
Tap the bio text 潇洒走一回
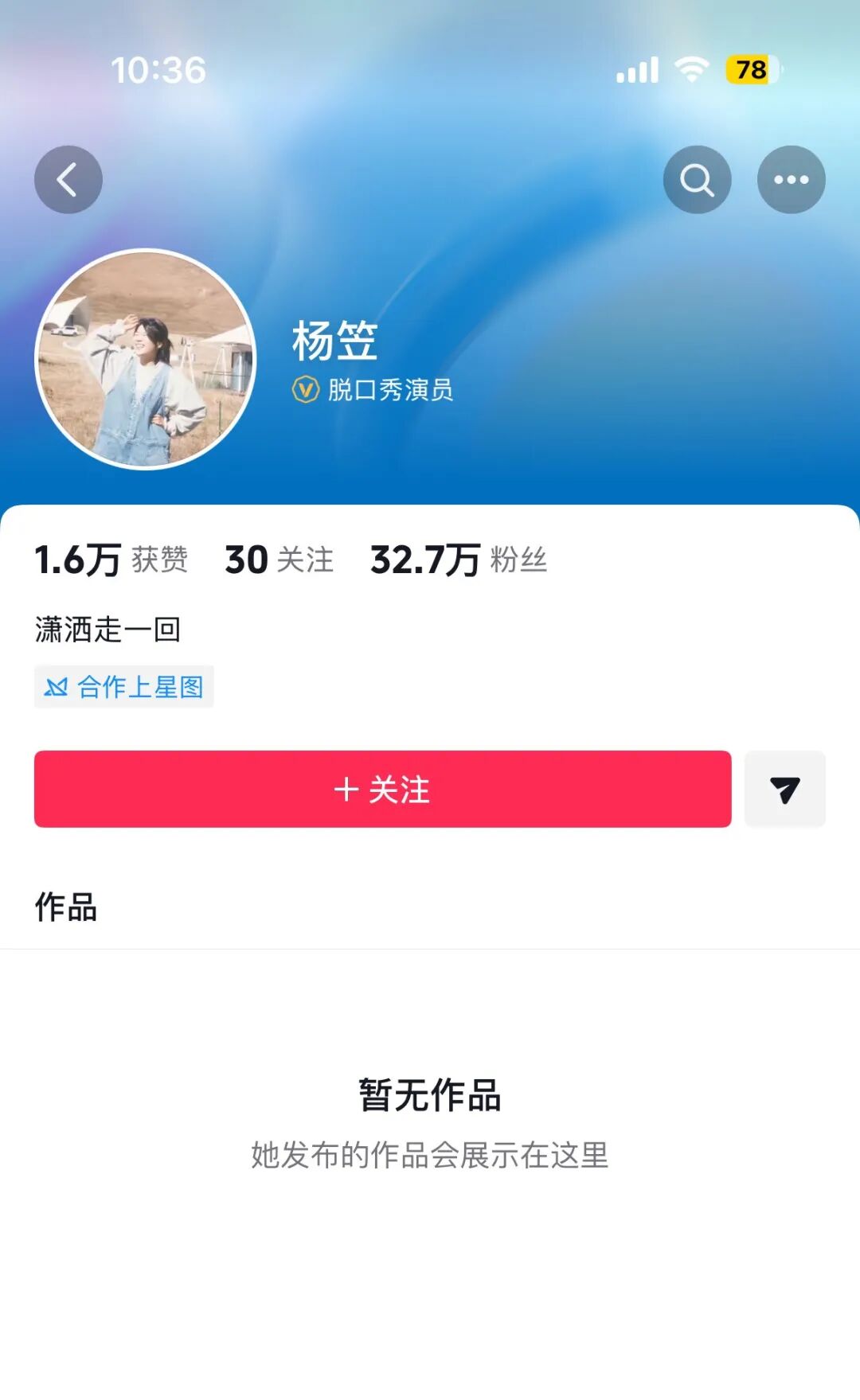click(x=110, y=628)
